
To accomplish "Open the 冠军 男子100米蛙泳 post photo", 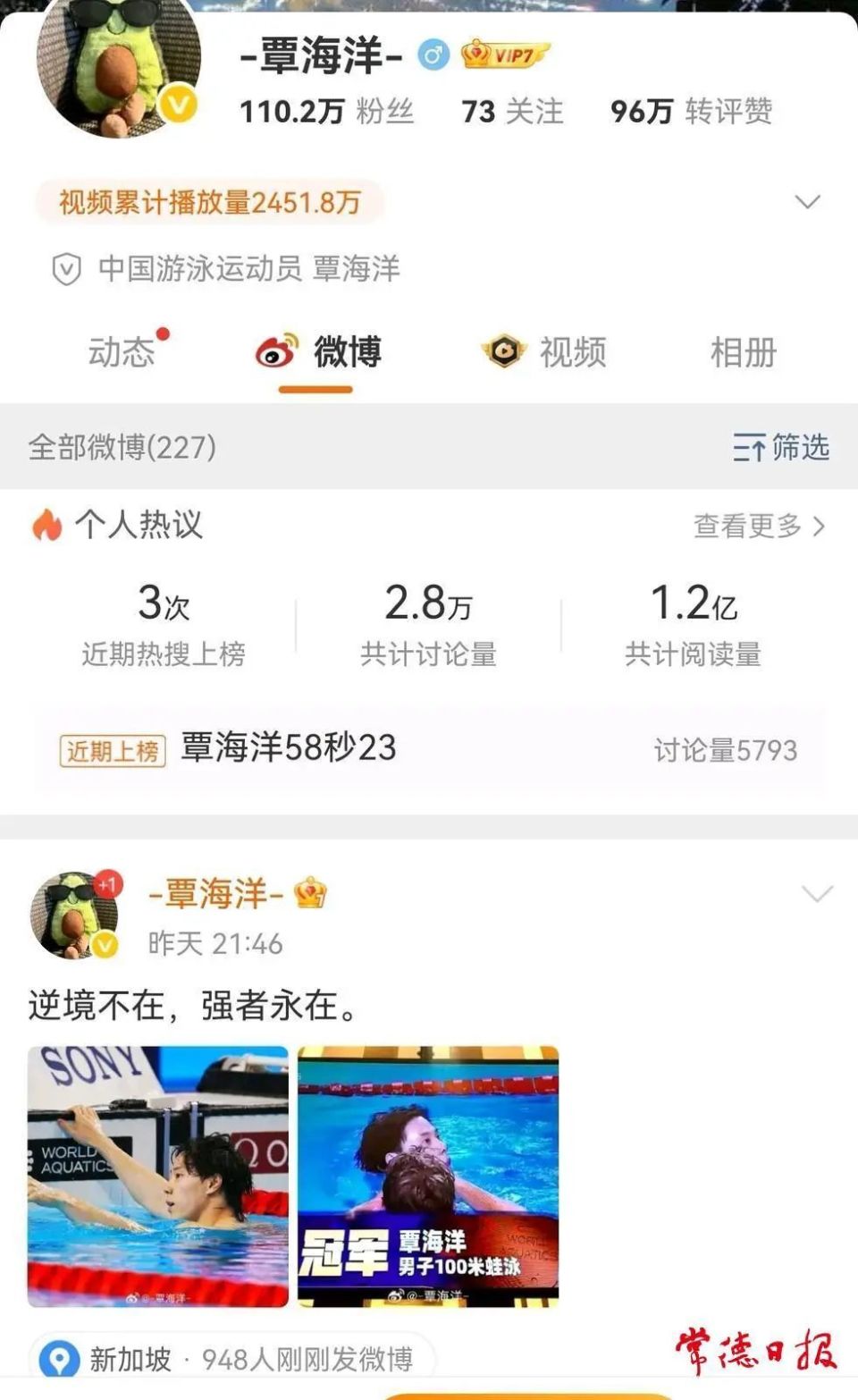I will coord(428,1177).
